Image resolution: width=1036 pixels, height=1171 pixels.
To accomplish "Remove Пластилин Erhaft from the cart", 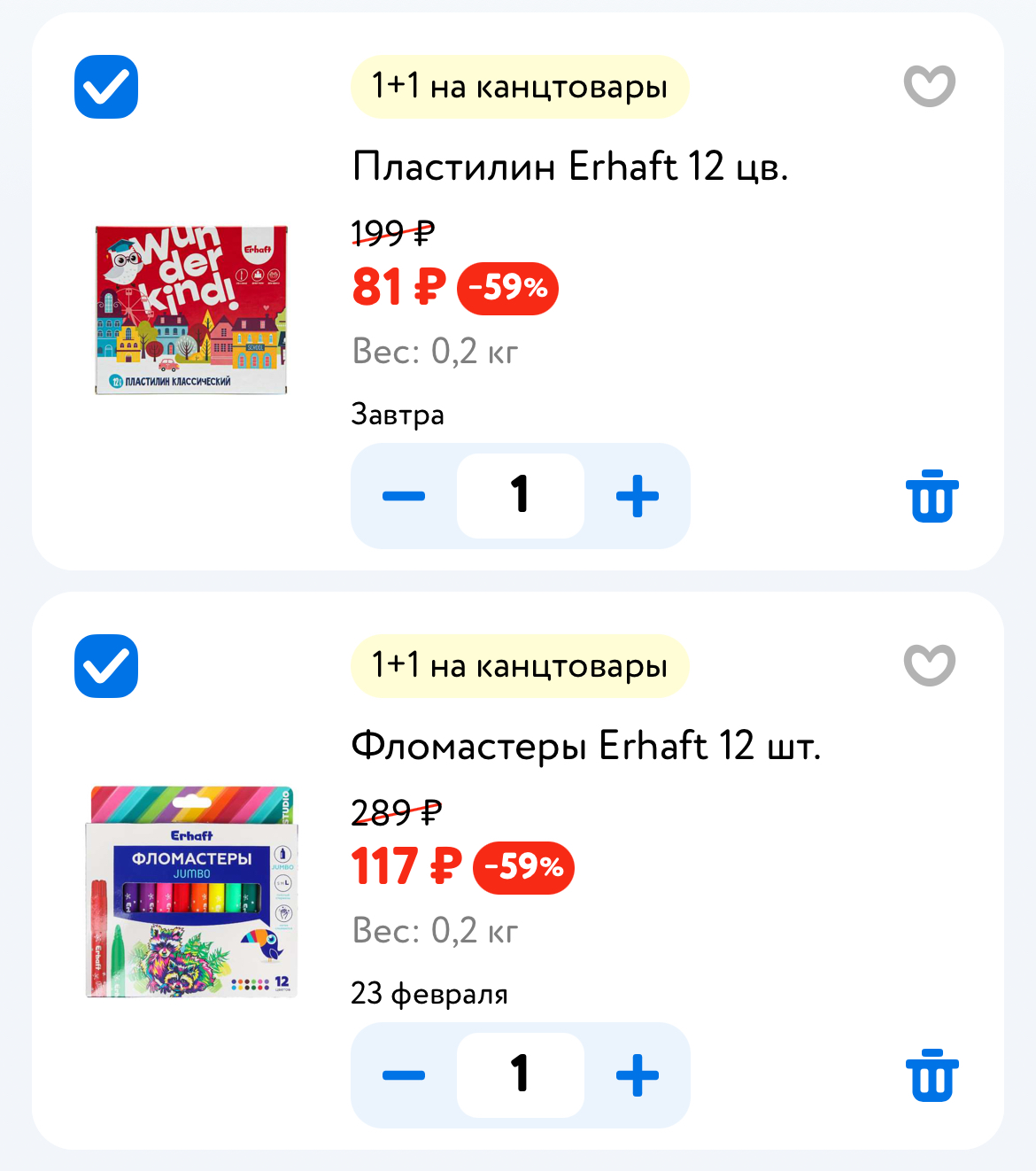I will (x=932, y=496).
